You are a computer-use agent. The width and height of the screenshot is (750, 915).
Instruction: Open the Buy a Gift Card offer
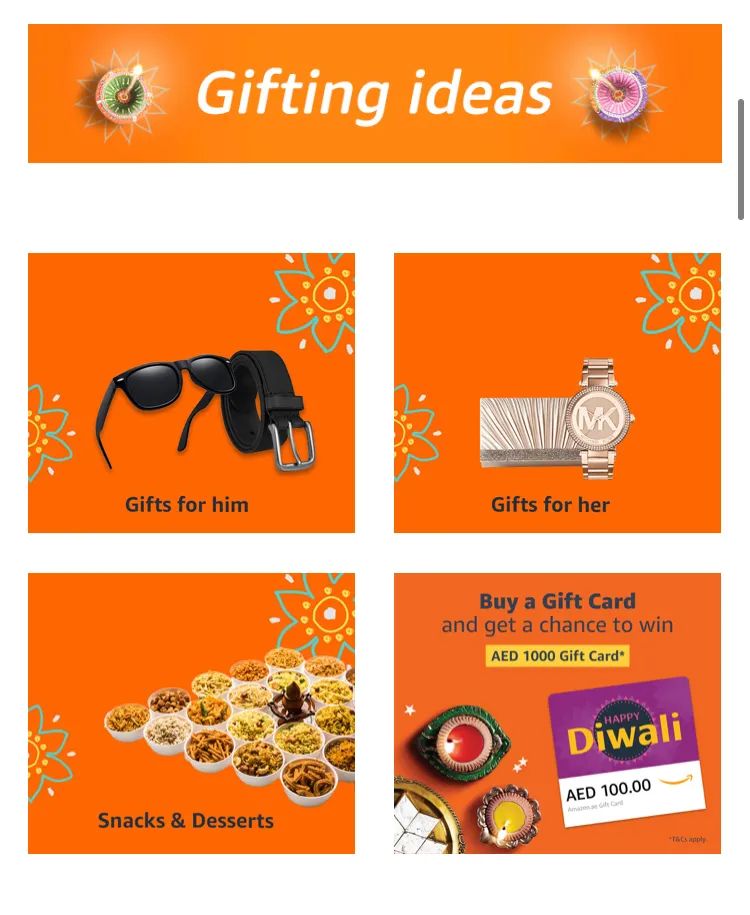(557, 713)
